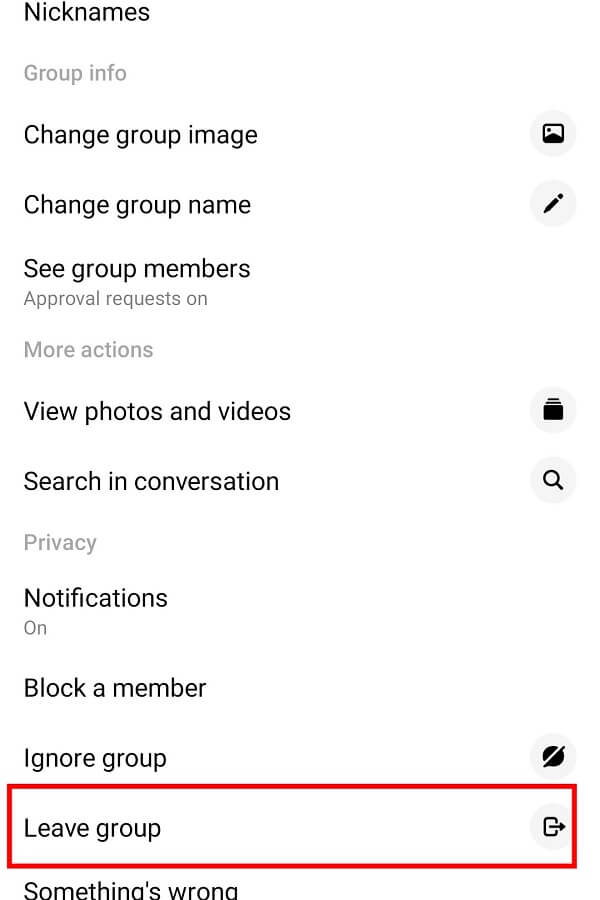This screenshot has height=900, width=600.
Task: See group members list
Action: coord(137,270)
